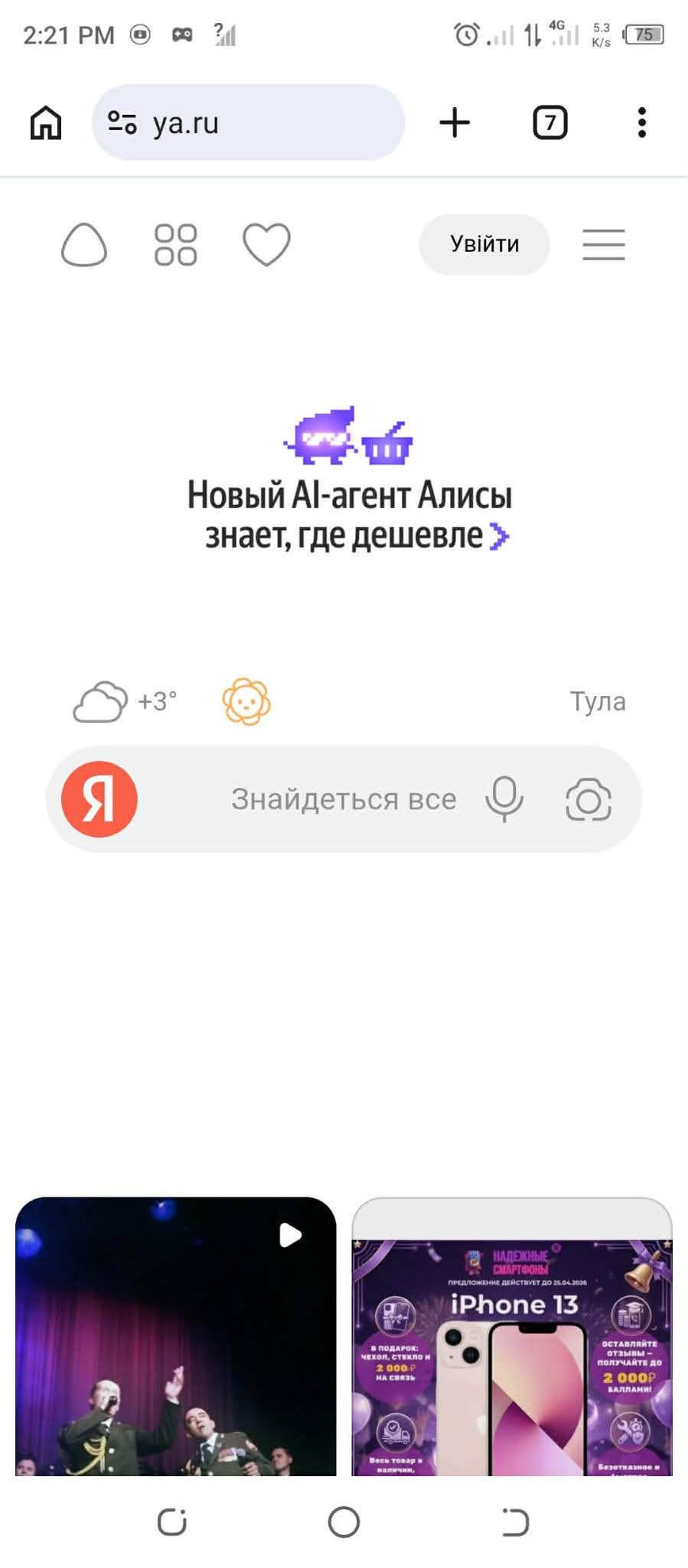Viewport: 688px width, 1568px height.
Task: Open the Алисы AI-агент promo banner
Action: click(349, 480)
